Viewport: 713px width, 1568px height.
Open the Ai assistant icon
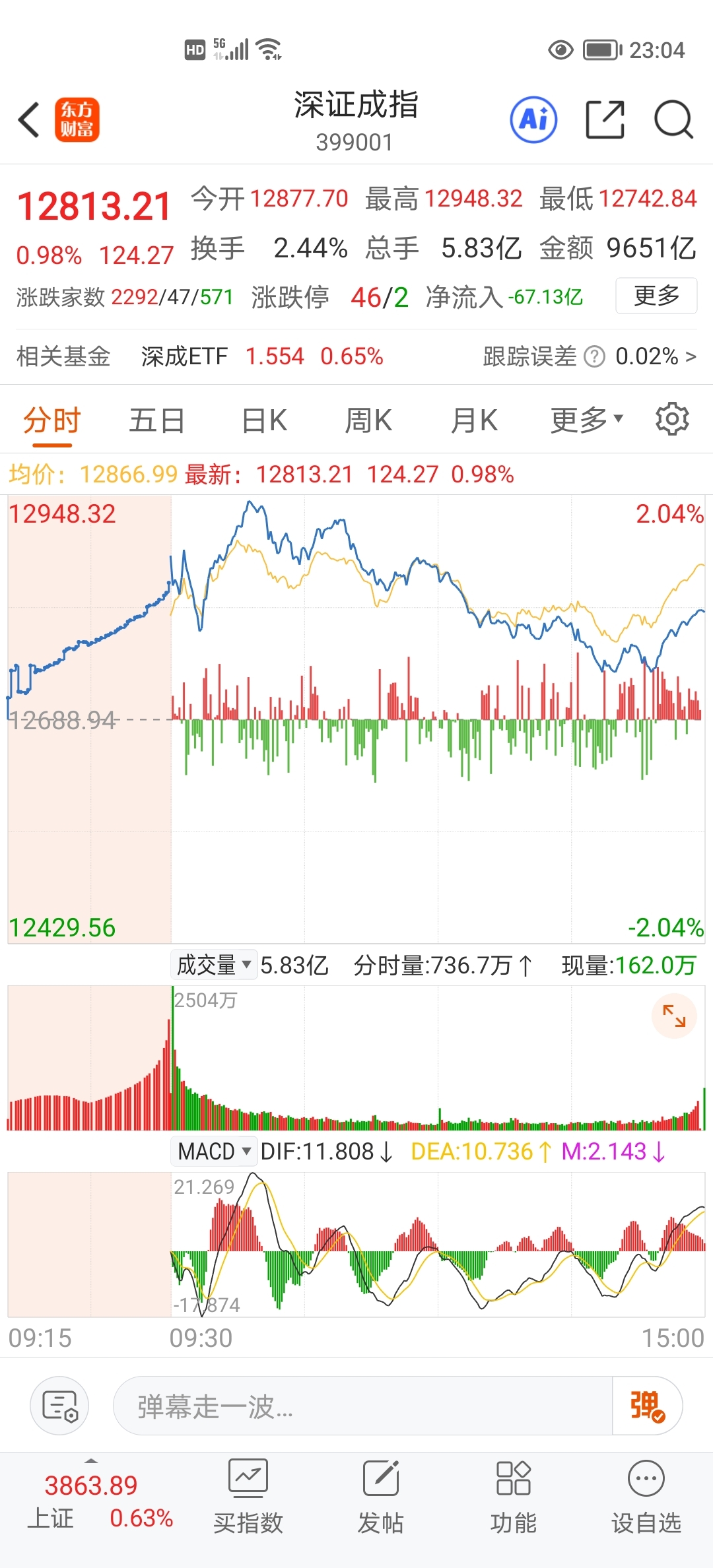point(533,120)
